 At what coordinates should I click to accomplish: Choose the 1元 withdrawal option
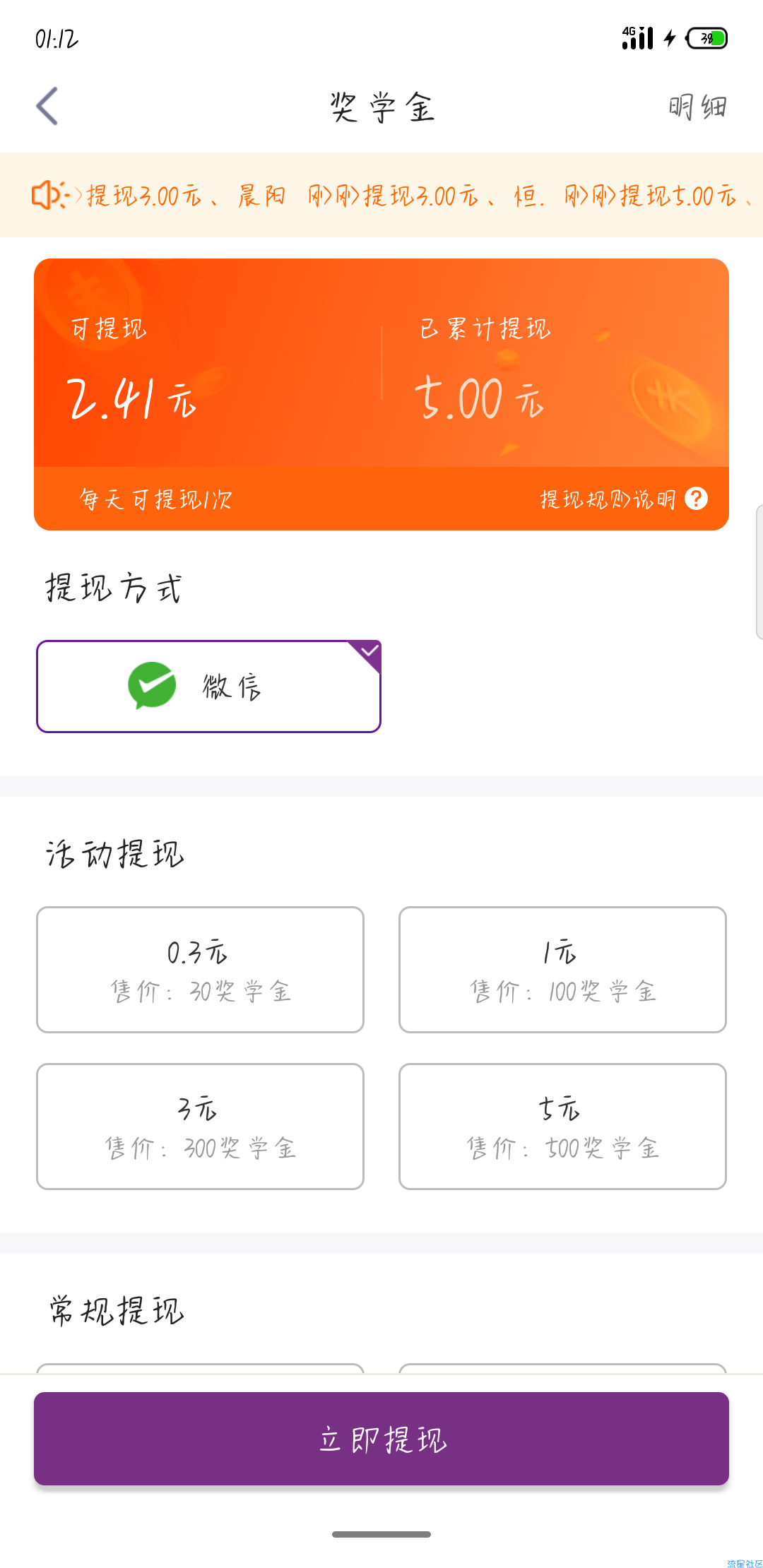point(562,970)
